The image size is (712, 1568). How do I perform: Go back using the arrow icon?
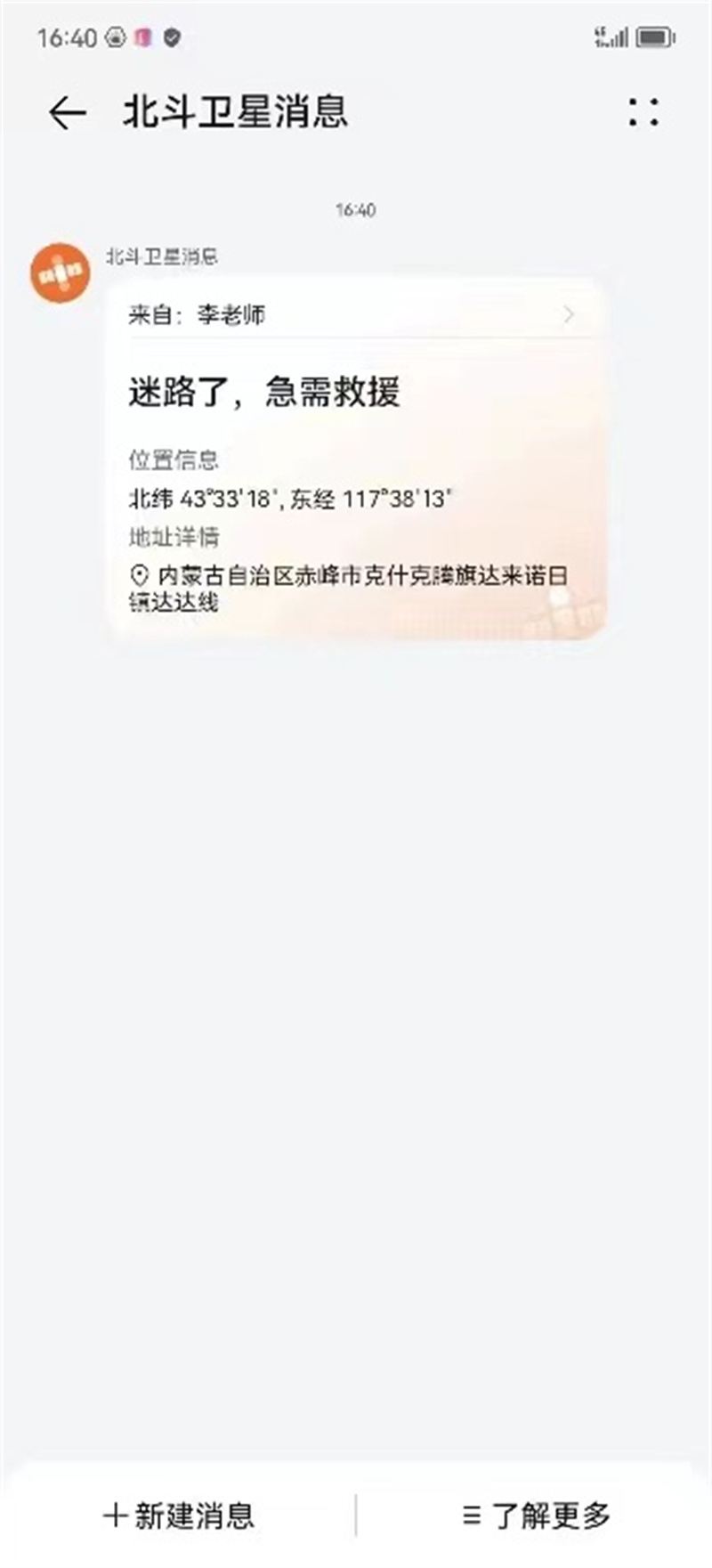point(67,112)
